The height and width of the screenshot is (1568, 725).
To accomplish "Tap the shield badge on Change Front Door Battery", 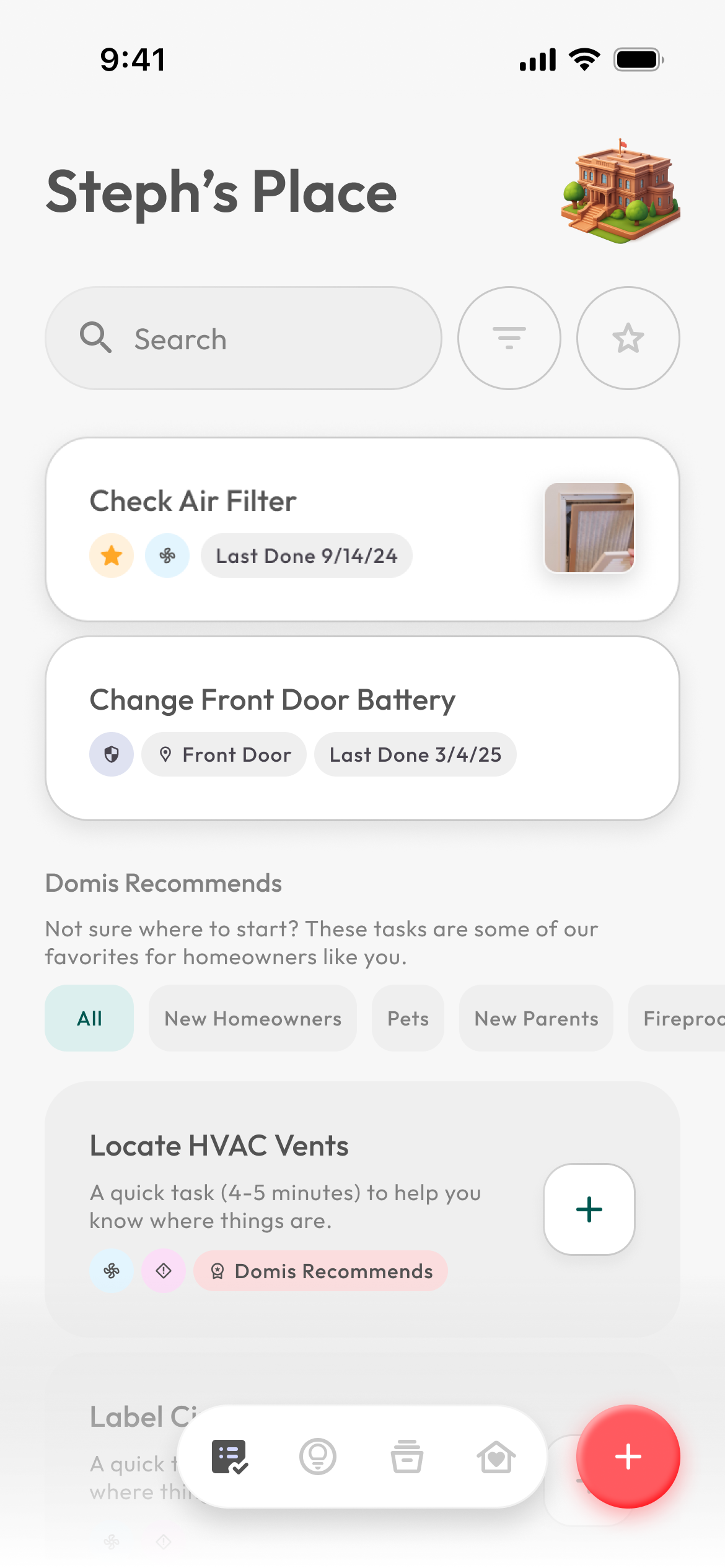I will 111,754.
